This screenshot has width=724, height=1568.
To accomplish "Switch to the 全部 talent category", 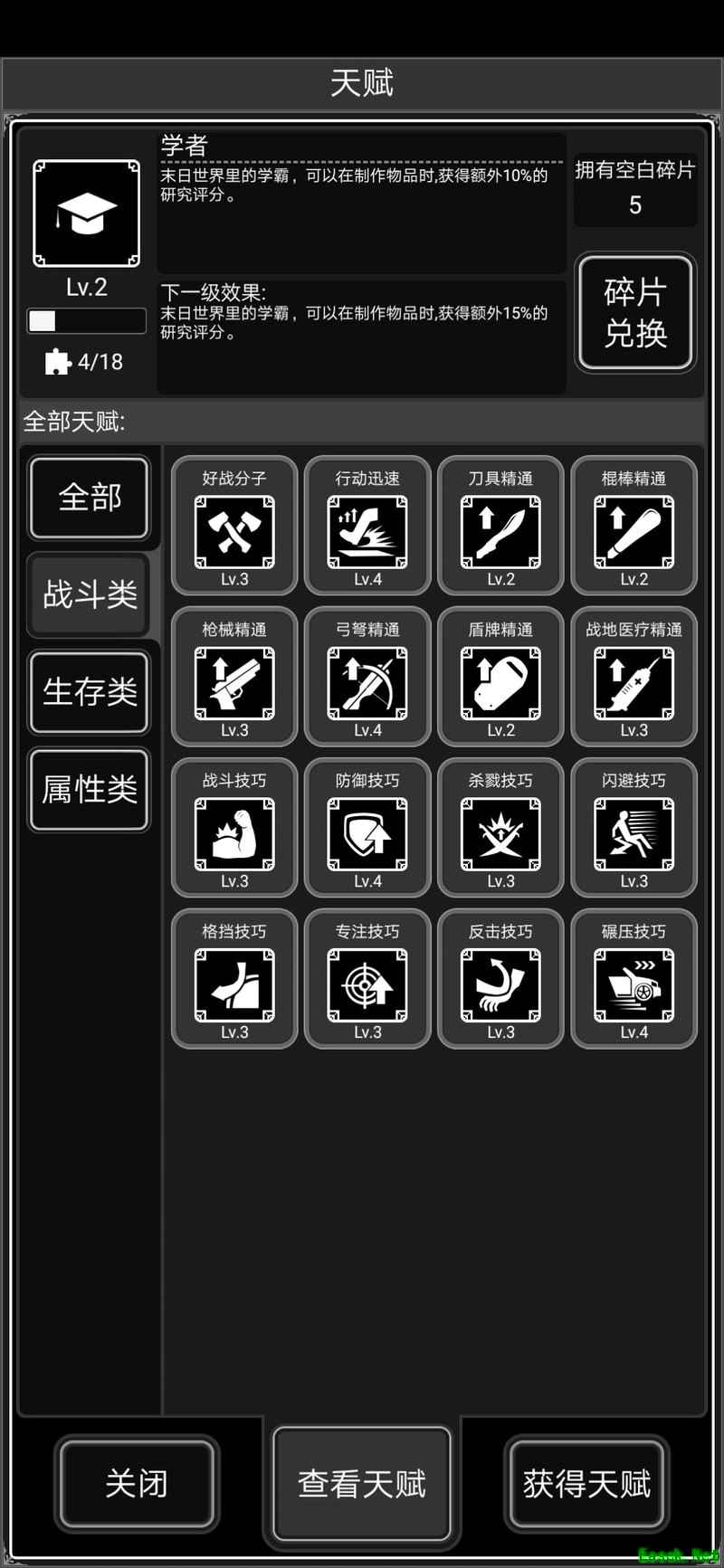I will 90,498.
